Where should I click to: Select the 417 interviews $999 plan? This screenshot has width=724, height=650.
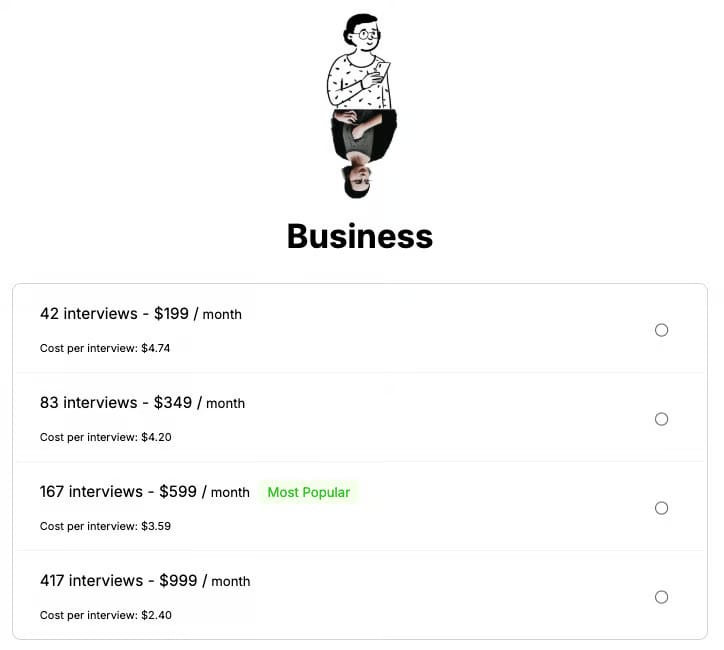coord(661,597)
